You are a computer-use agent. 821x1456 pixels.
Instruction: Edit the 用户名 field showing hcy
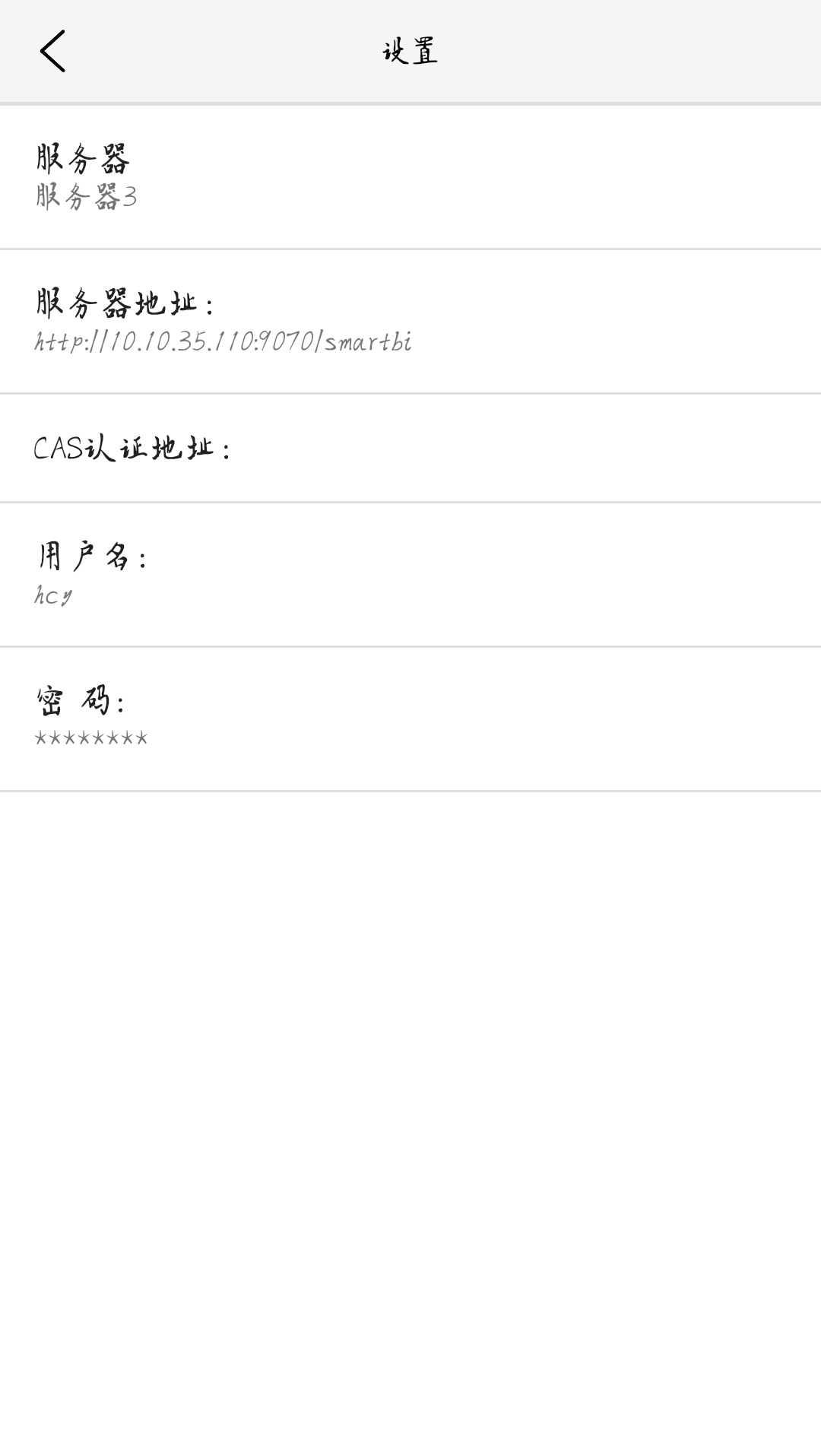click(x=410, y=575)
